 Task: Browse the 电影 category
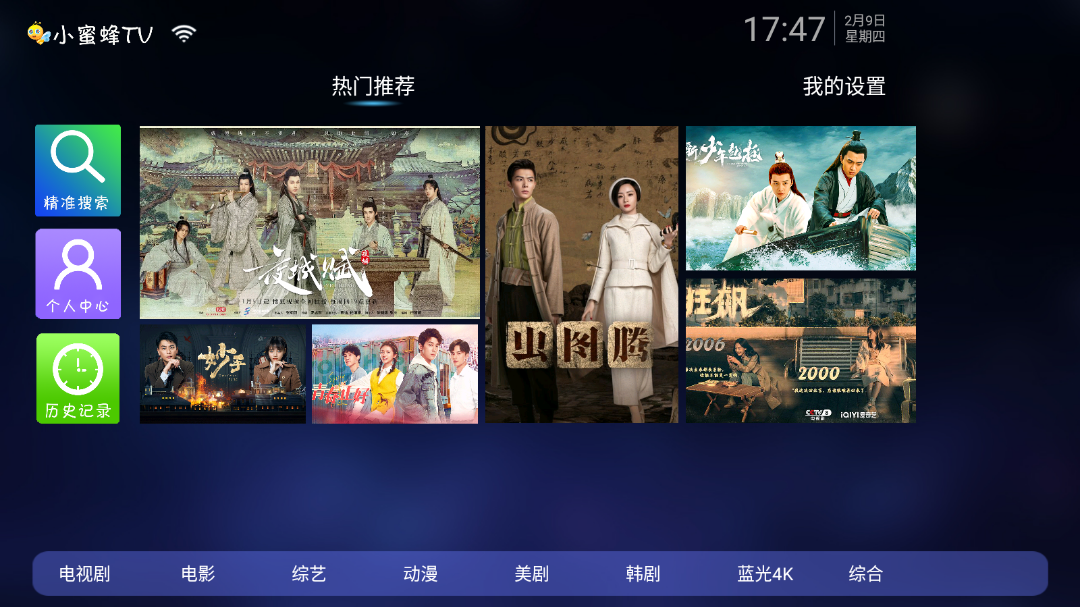[x=198, y=574]
